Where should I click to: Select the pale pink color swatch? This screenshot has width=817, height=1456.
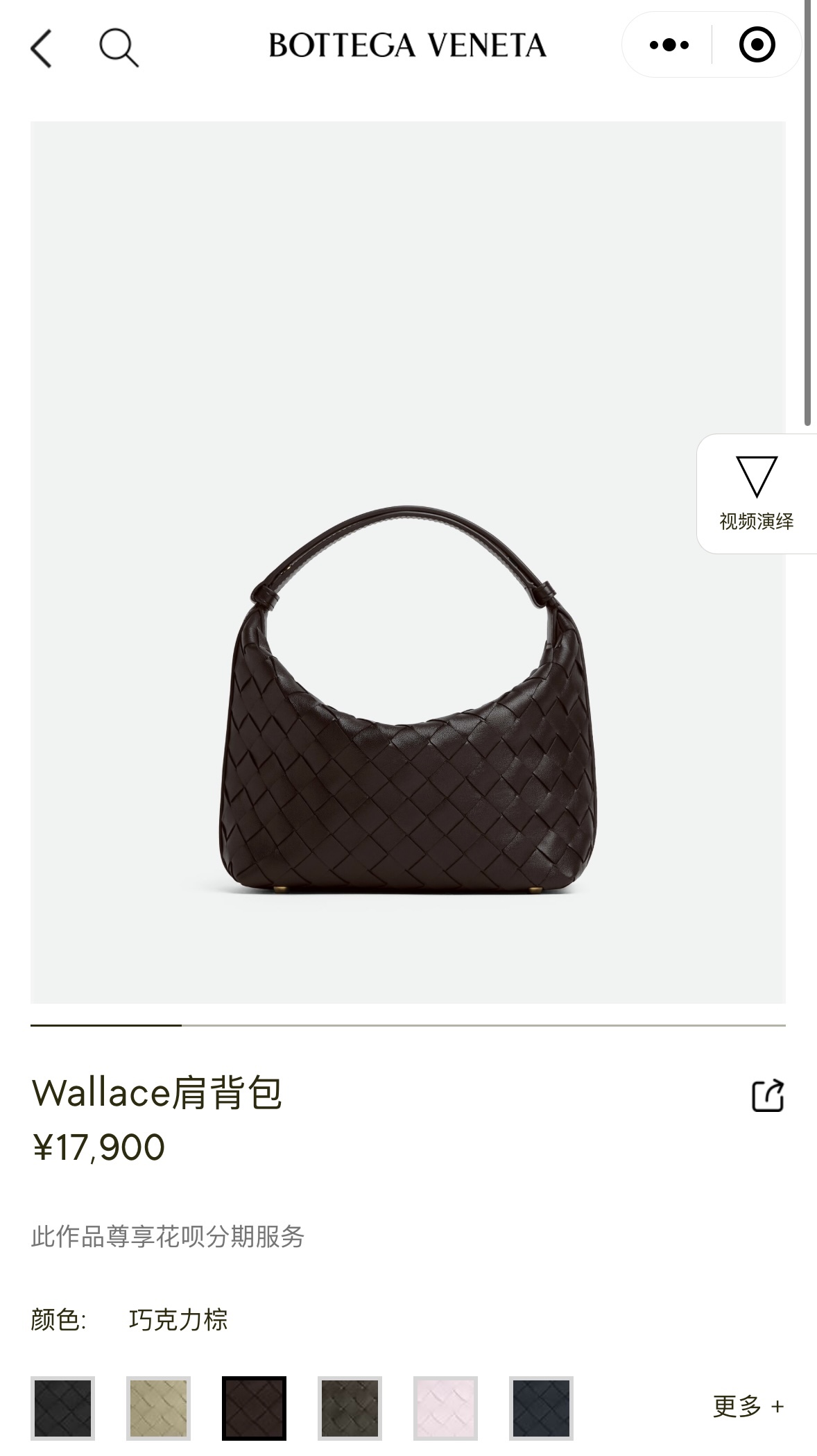click(x=445, y=1408)
